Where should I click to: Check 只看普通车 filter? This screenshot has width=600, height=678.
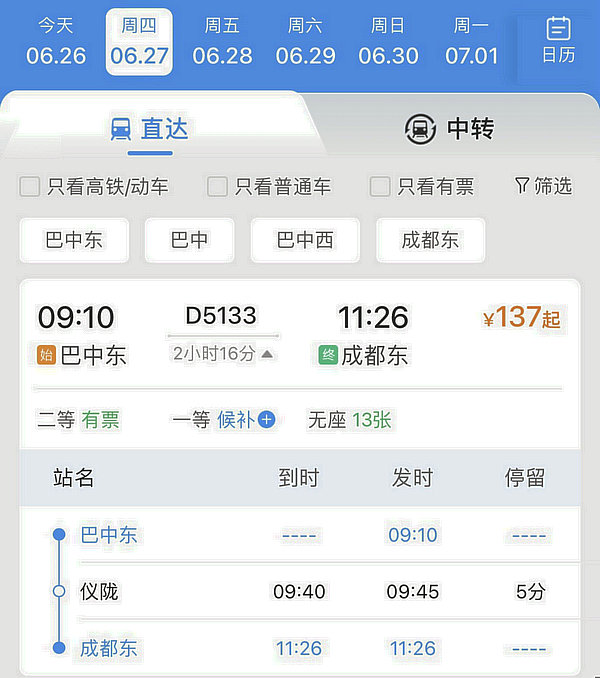click(217, 186)
